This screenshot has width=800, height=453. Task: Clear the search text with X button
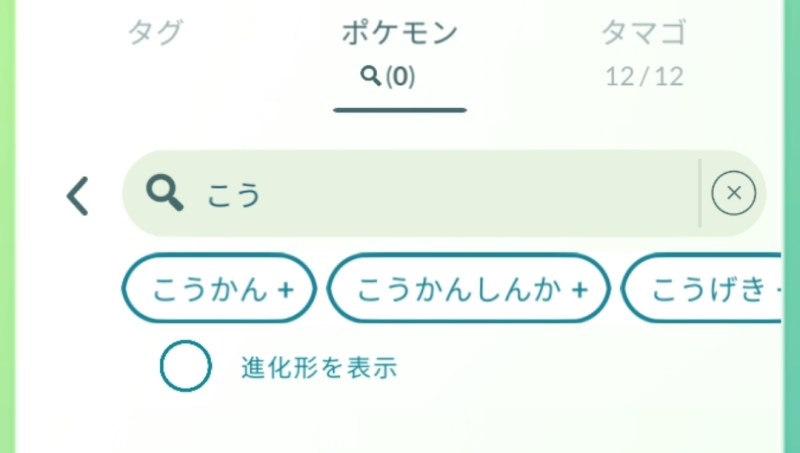tap(734, 193)
